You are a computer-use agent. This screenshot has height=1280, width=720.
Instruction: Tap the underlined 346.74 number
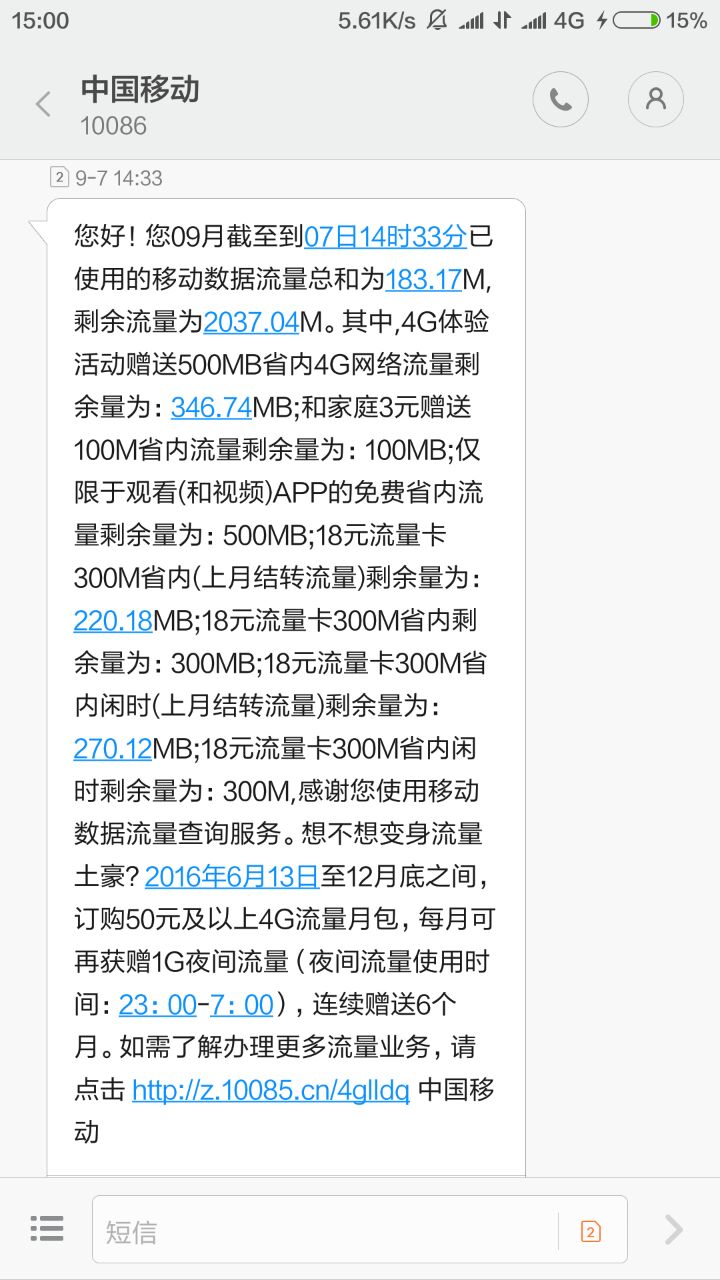(211, 407)
